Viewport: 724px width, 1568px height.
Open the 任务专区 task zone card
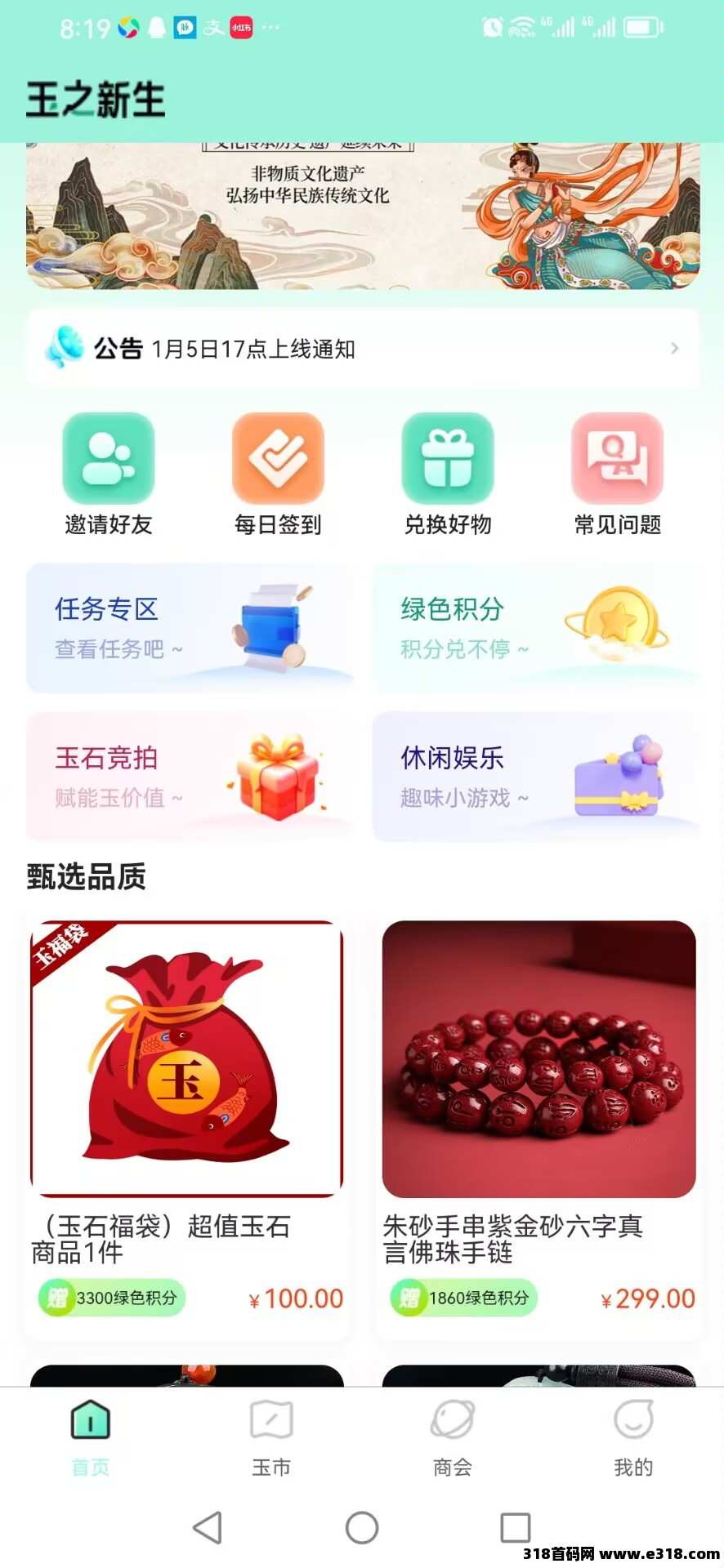click(190, 628)
